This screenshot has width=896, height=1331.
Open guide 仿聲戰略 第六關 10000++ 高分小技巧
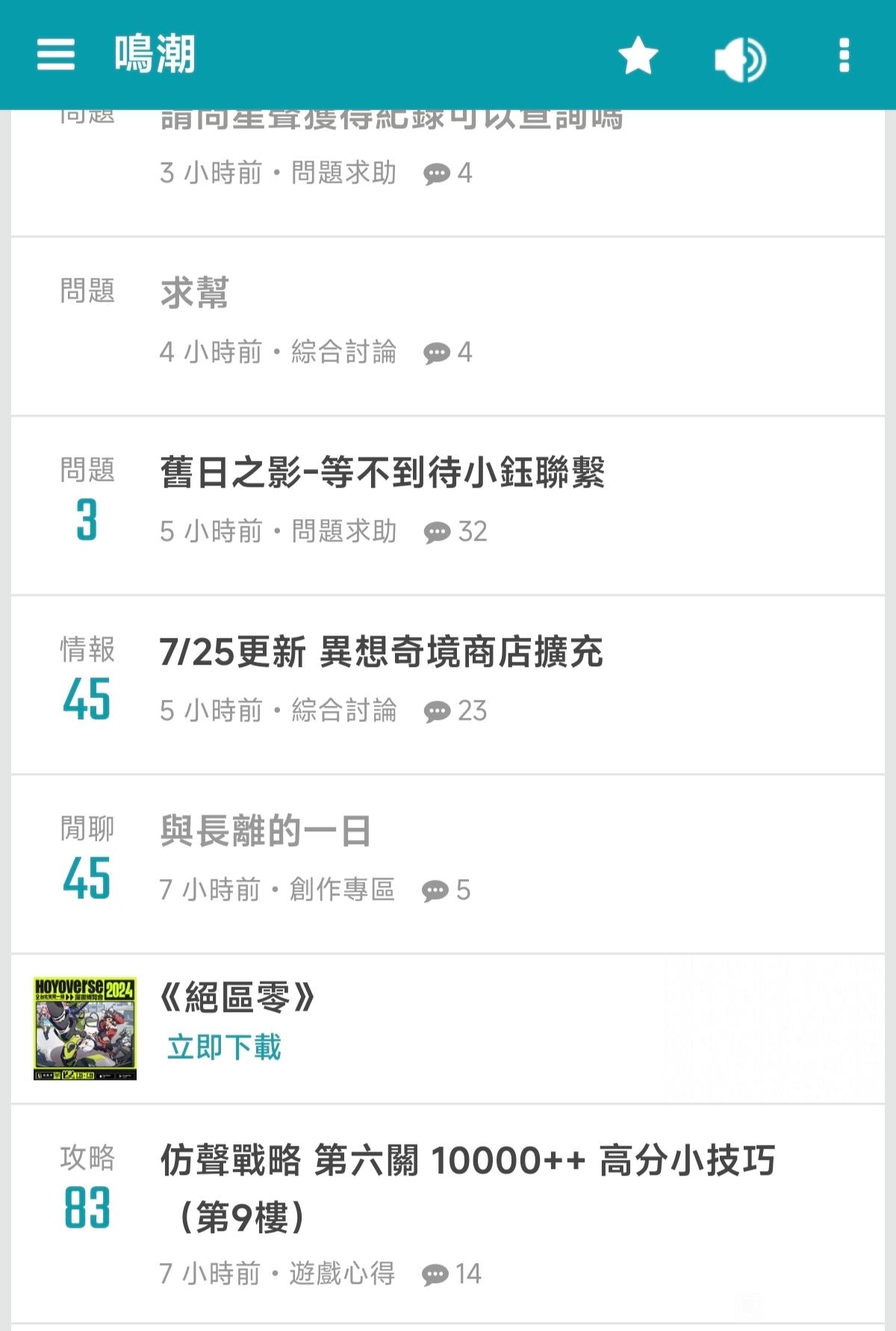click(x=467, y=1161)
